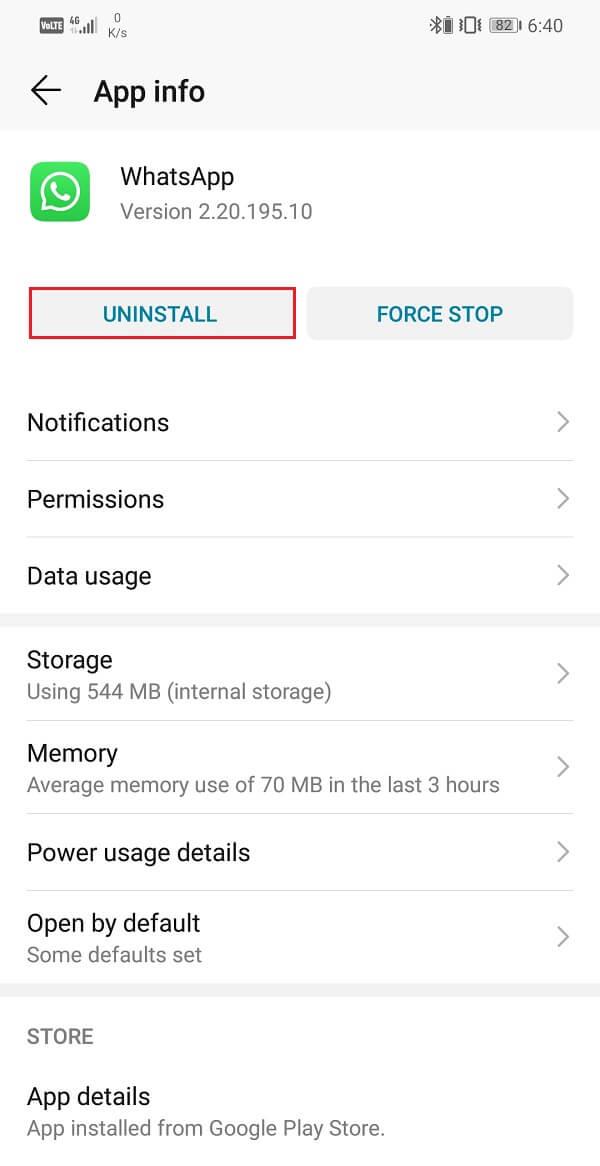
Task: View App details in store
Action: coord(299,1112)
